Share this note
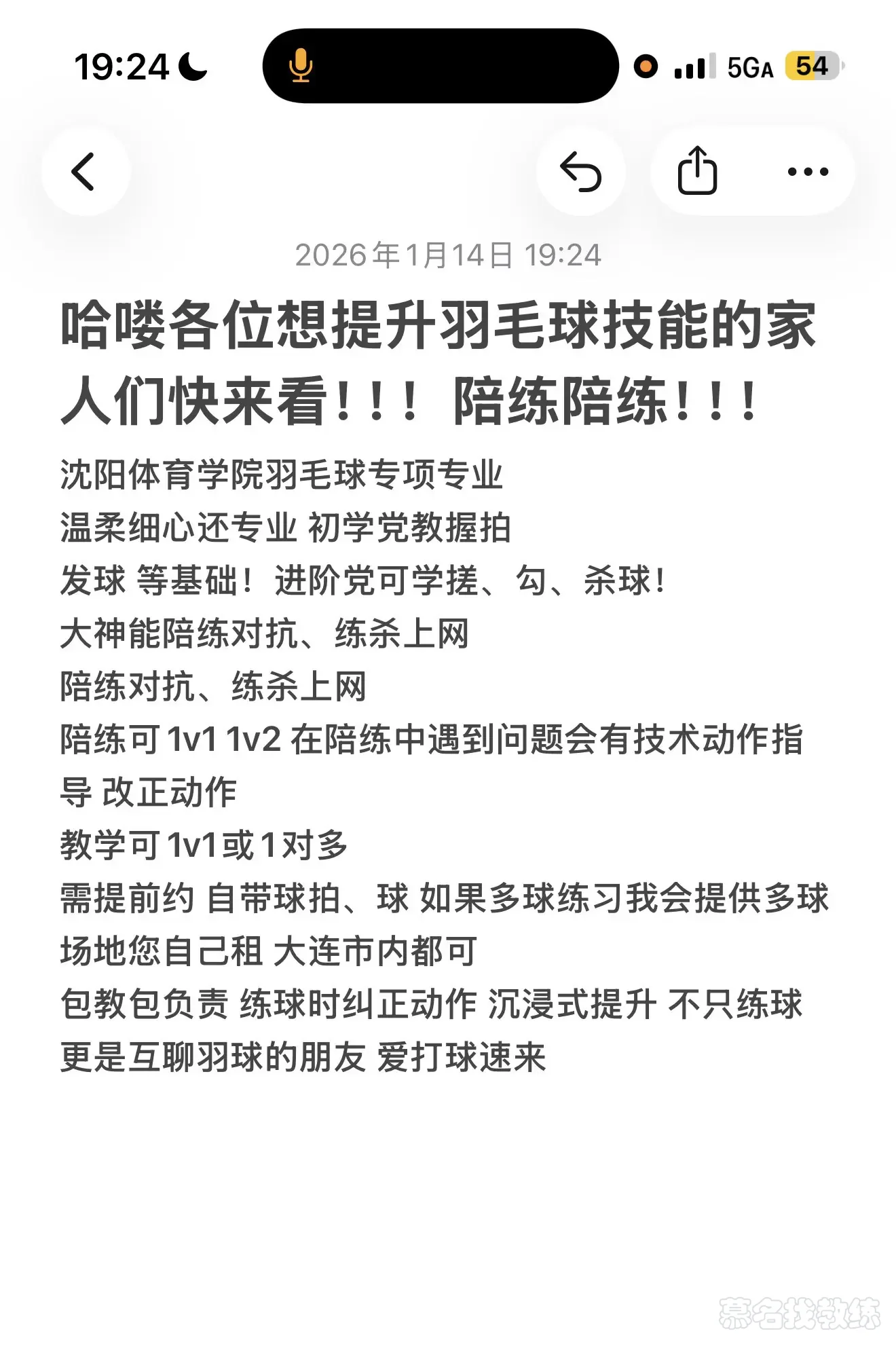Viewport: 896px width, 1349px height. coord(697,171)
